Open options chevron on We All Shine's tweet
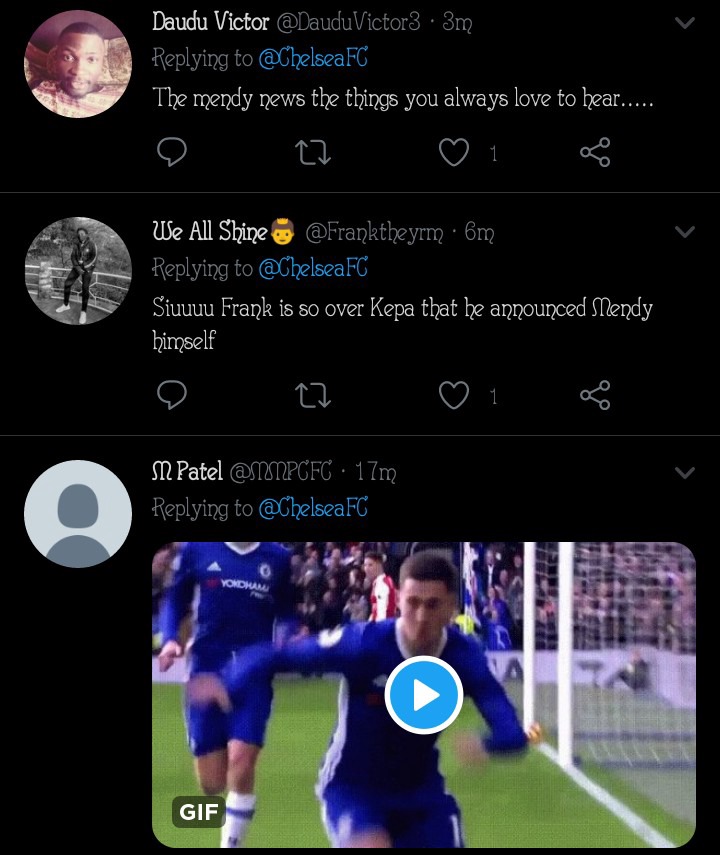 point(685,232)
